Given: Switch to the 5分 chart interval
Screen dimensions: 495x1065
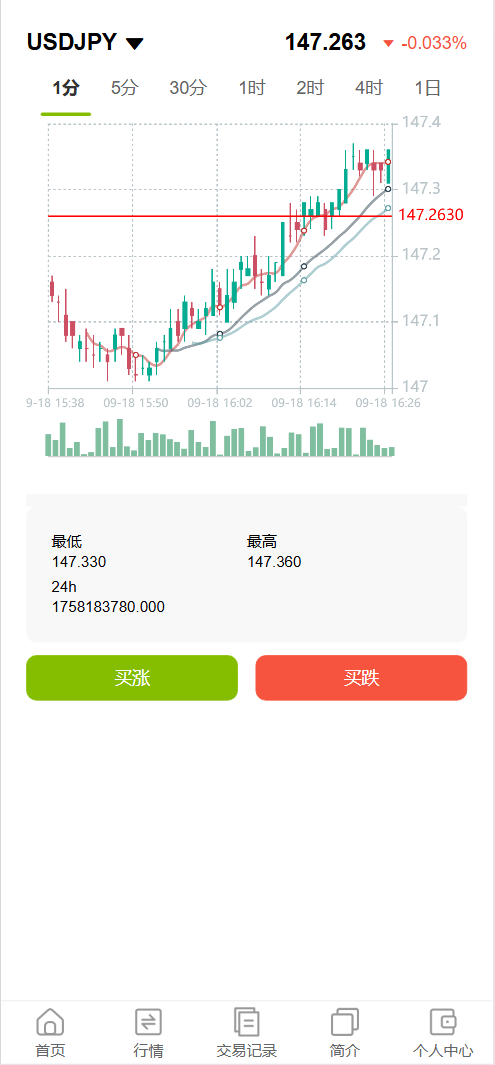Looking at the screenshot, I should coord(124,88).
